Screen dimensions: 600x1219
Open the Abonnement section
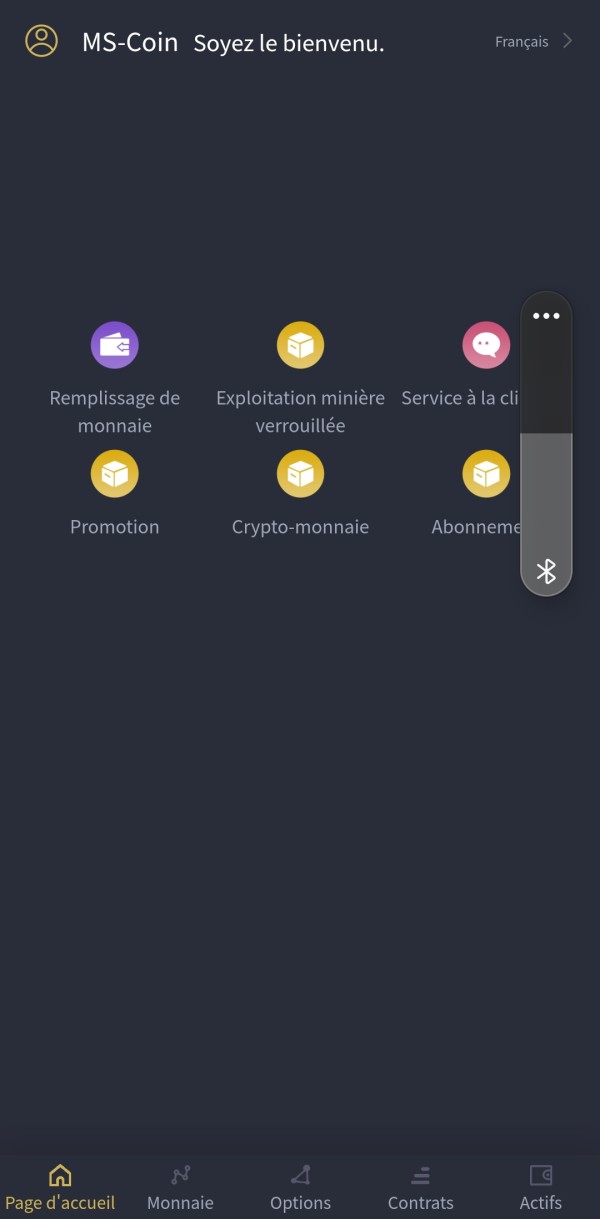[477, 494]
